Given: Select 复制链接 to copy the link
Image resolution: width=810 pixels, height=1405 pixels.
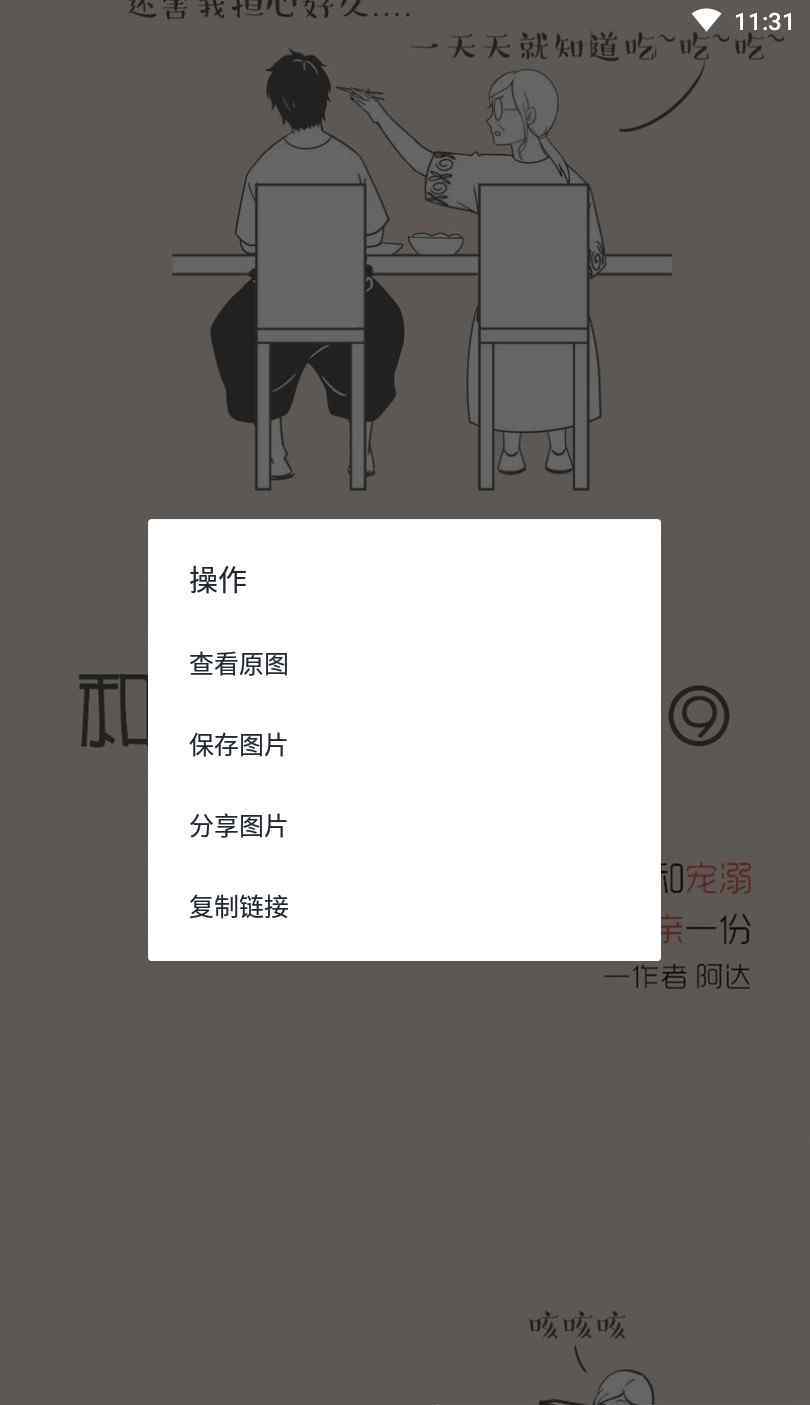Looking at the screenshot, I should coord(404,907).
